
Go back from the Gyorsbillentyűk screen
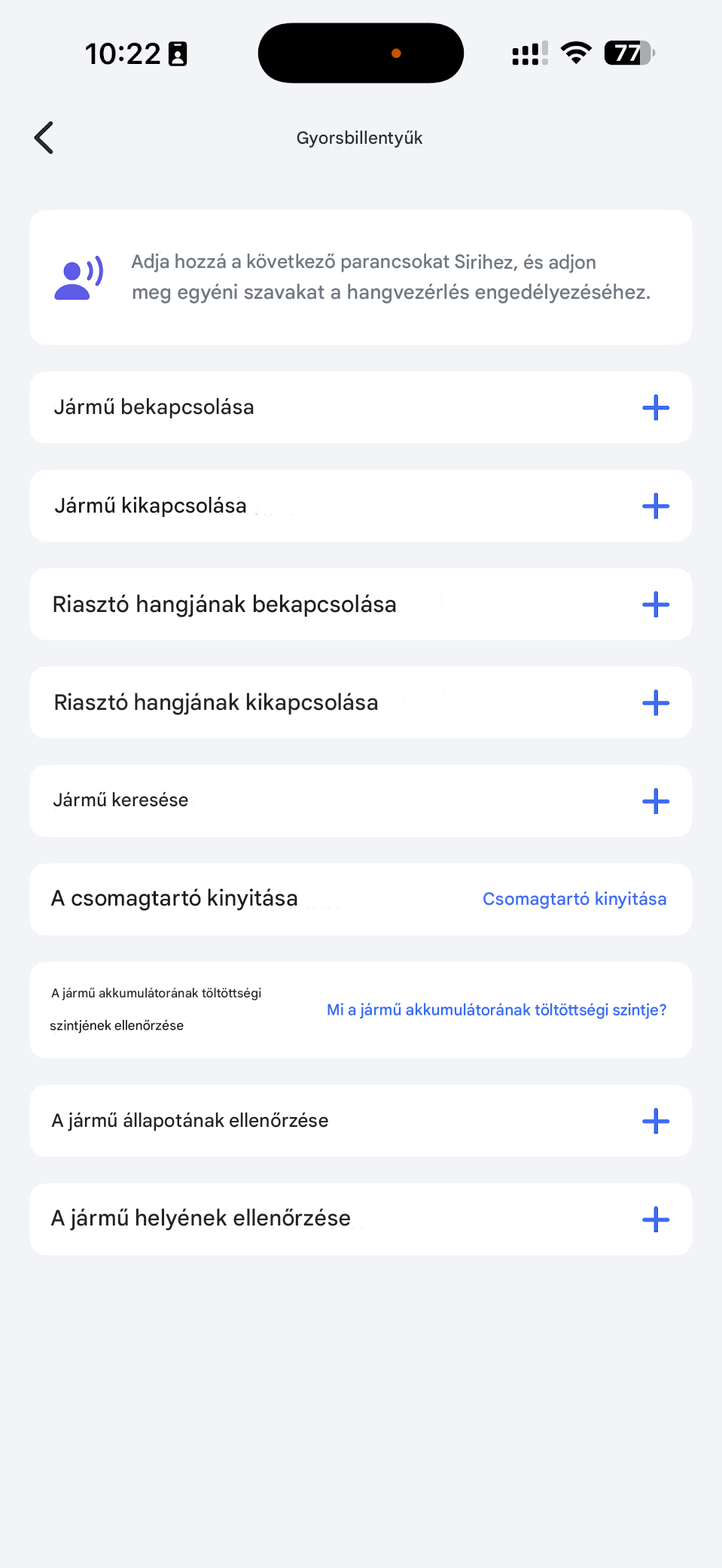pyautogui.click(x=44, y=138)
